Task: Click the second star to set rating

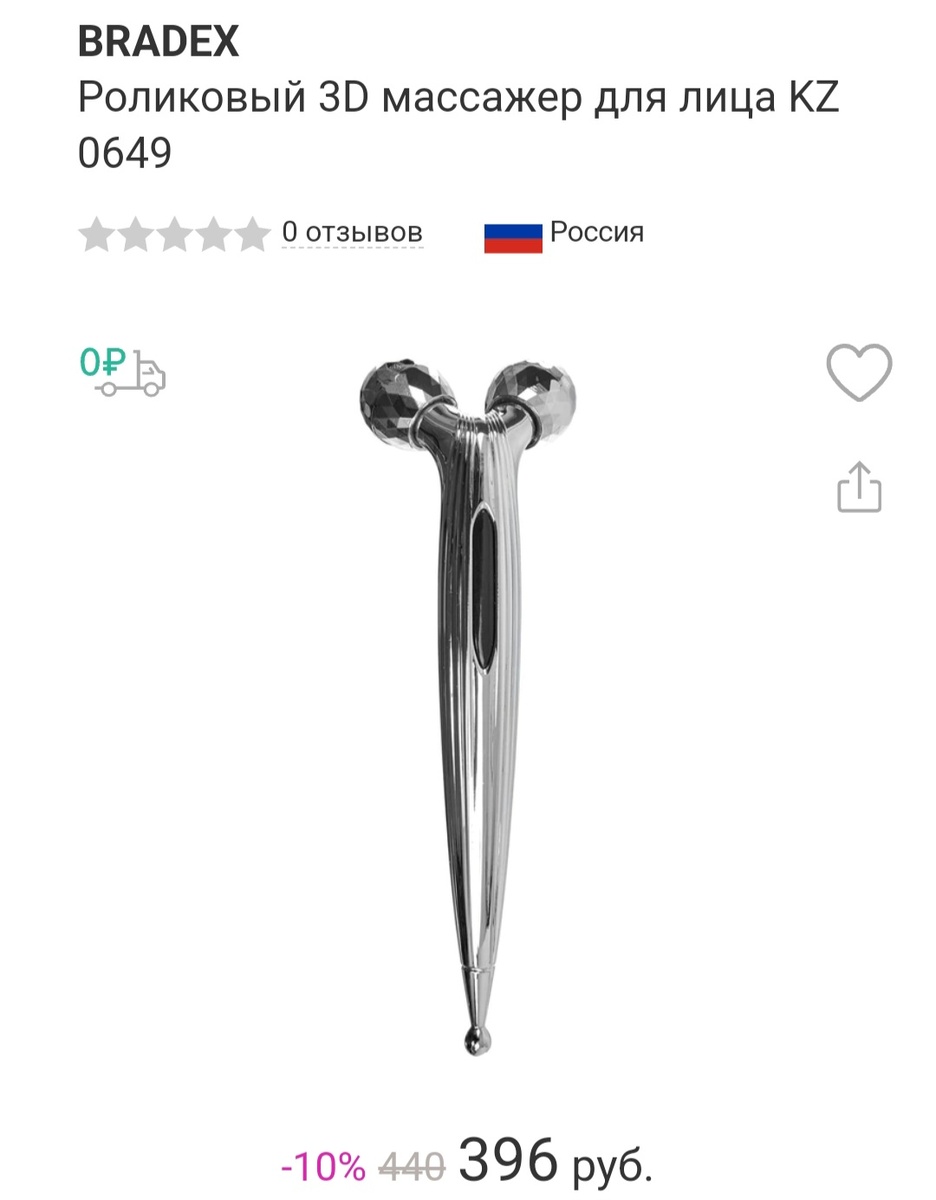Action: [x=139, y=234]
